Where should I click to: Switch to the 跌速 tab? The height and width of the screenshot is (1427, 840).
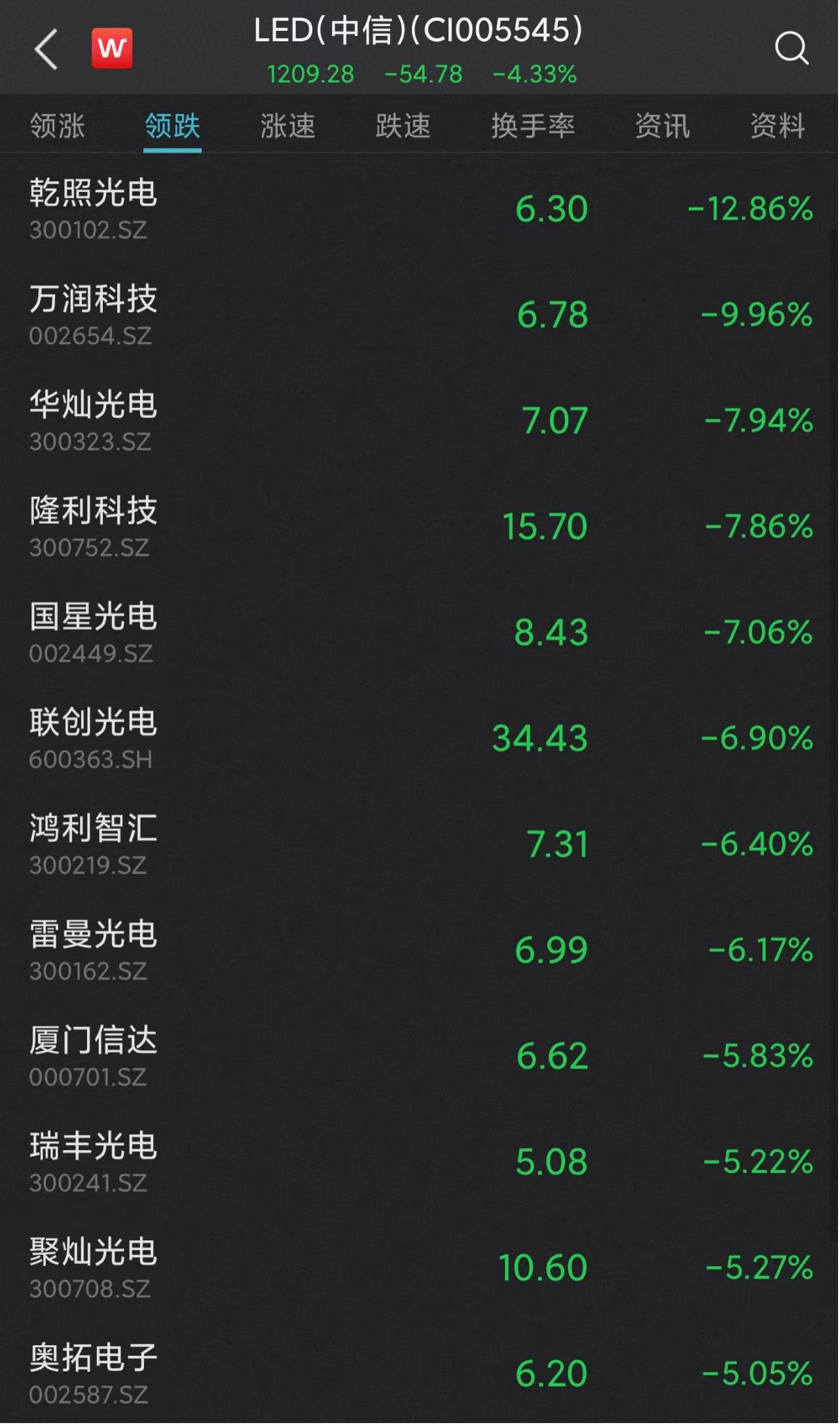[x=404, y=126]
